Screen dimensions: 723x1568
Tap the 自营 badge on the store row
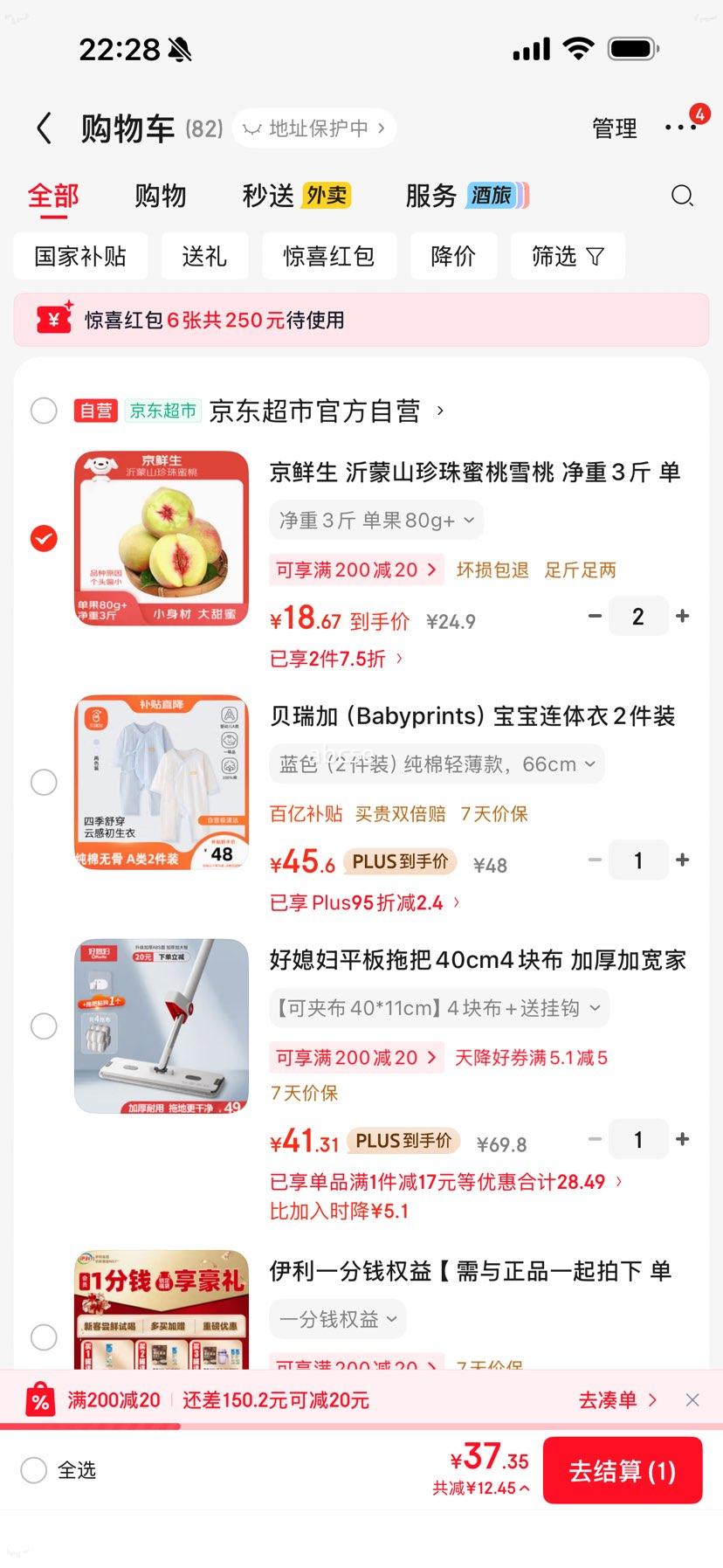95,410
